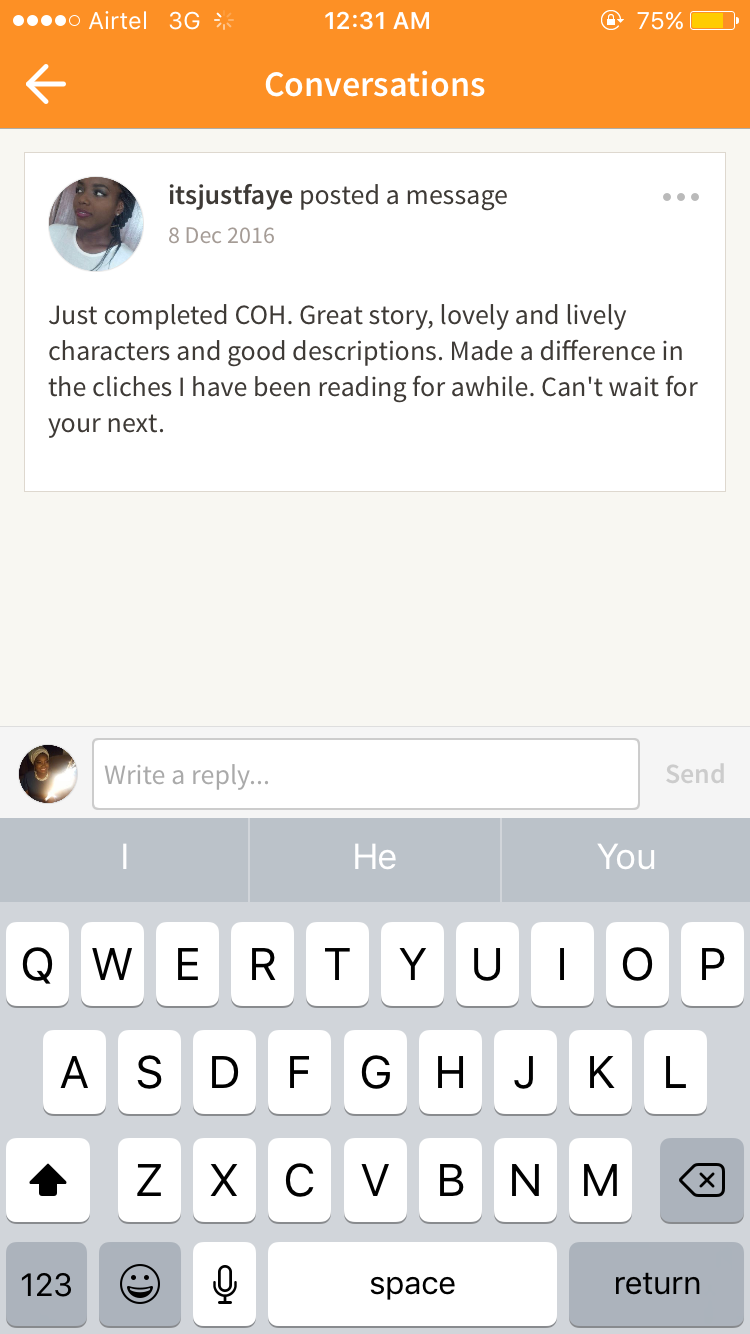Insert the suggested word "I"
750x1334 pixels.
(x=124, y=857)
